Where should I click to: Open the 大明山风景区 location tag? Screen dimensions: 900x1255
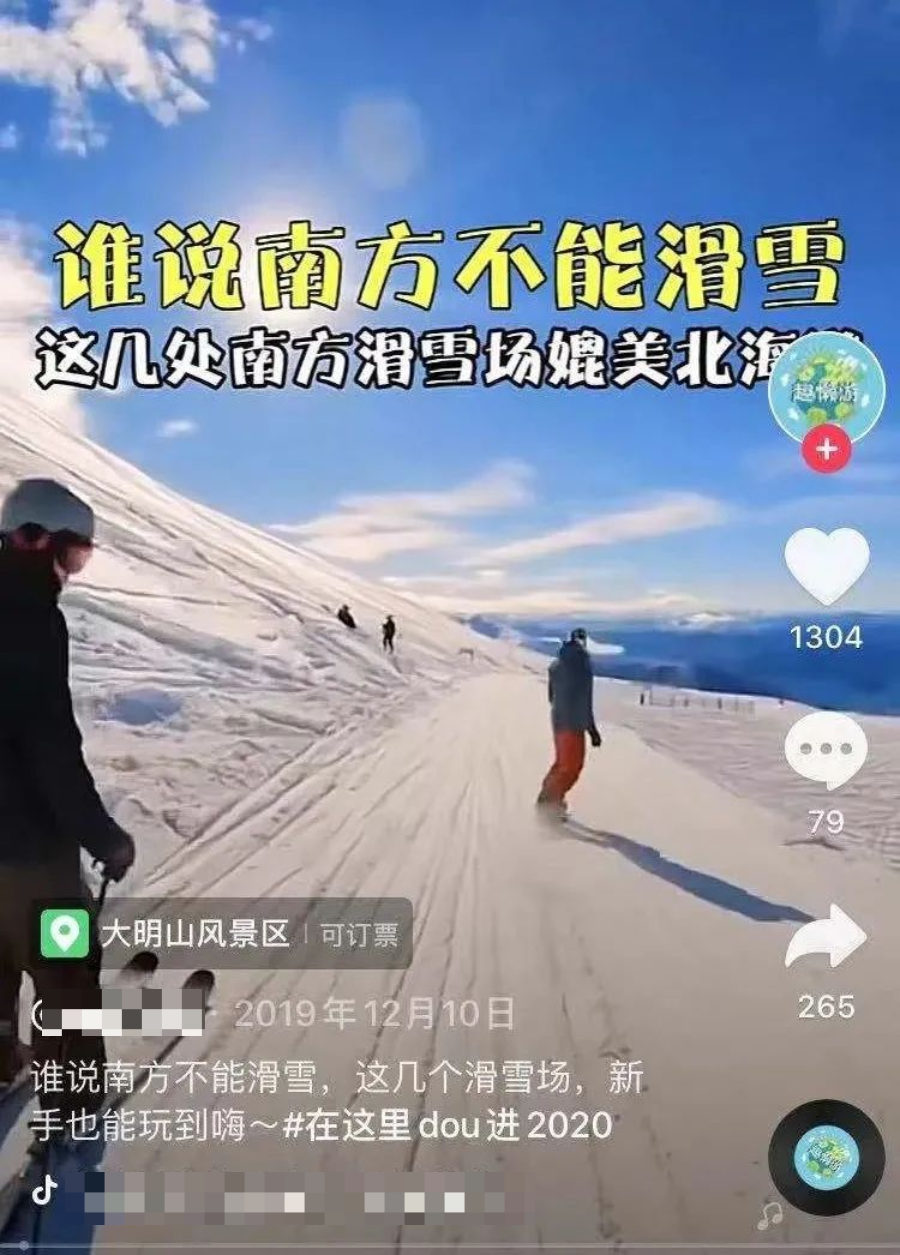tap(195, 934)
